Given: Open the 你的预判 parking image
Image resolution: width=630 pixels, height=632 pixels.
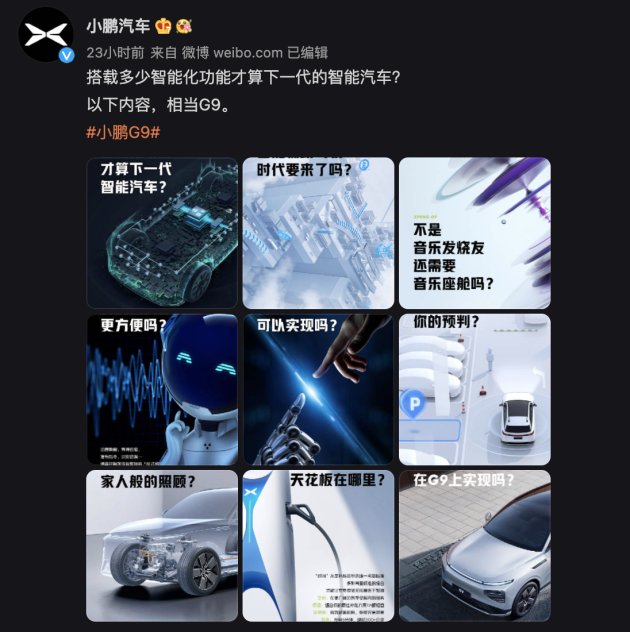Looking at the screenshot, I should (x=474, y=389).
